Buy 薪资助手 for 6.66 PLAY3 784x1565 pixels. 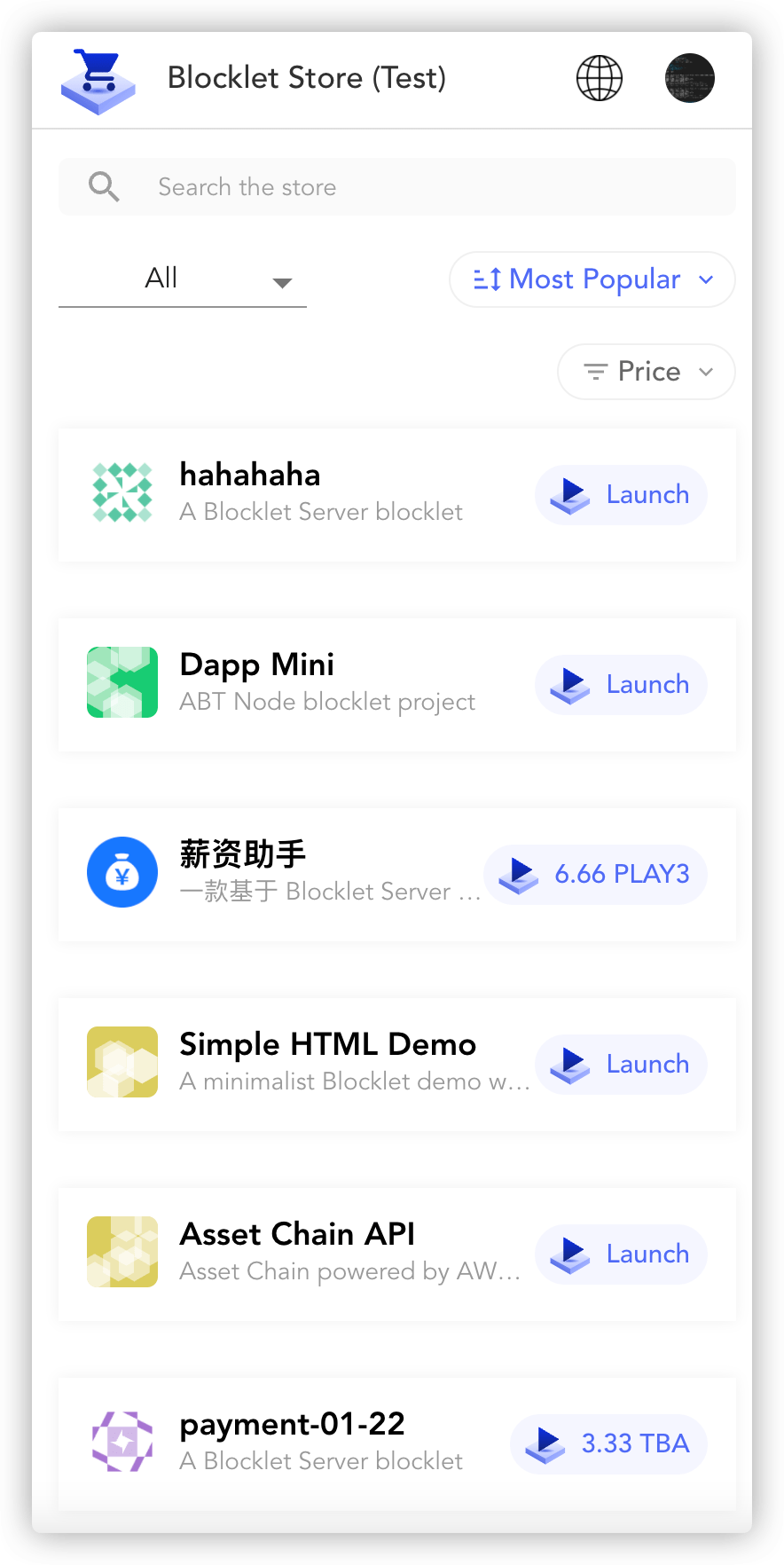tap(595, 875)
